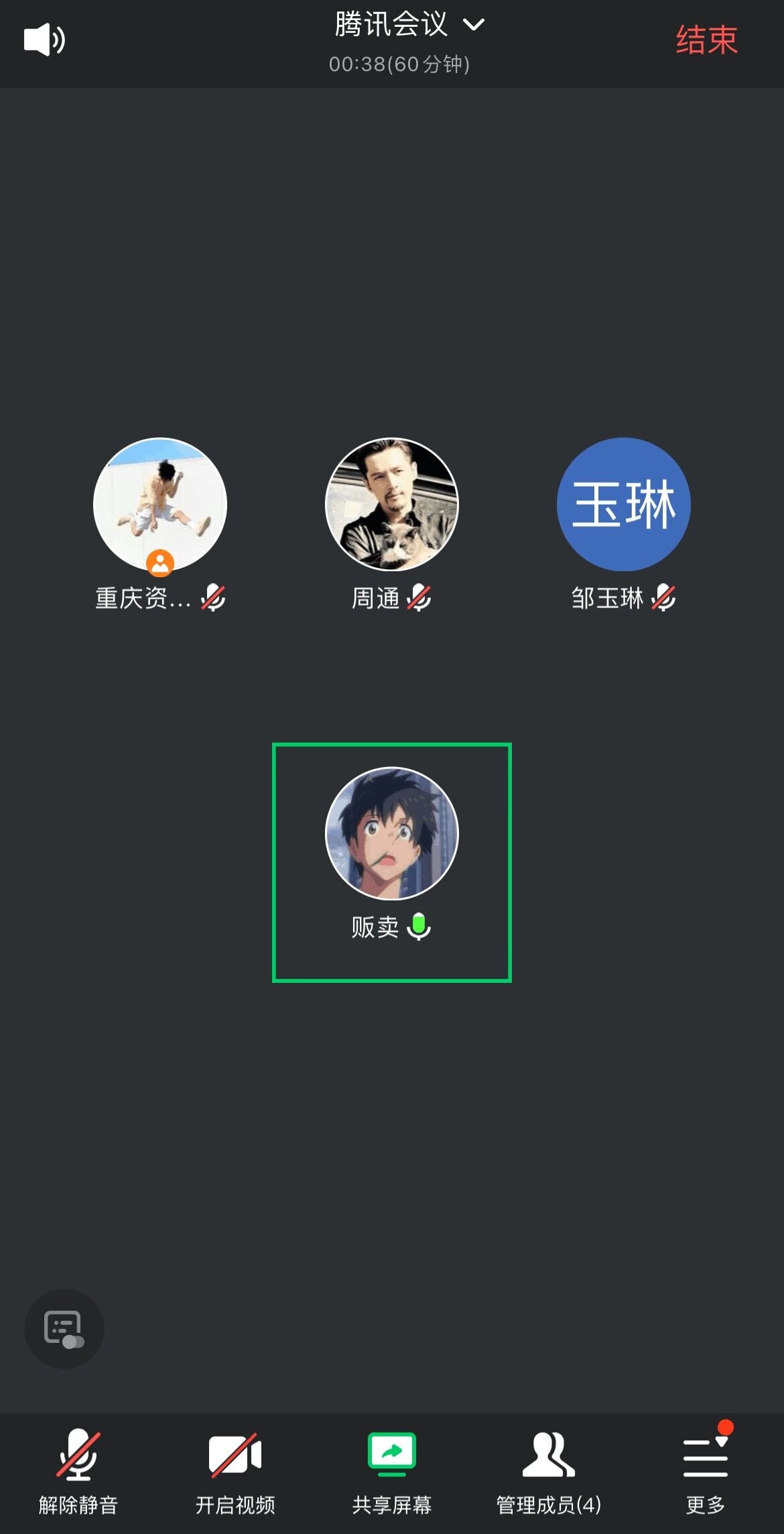Screen dimensions: 784x1534
Task: Select participant 周通 avatar
Action: click(392, 504)
